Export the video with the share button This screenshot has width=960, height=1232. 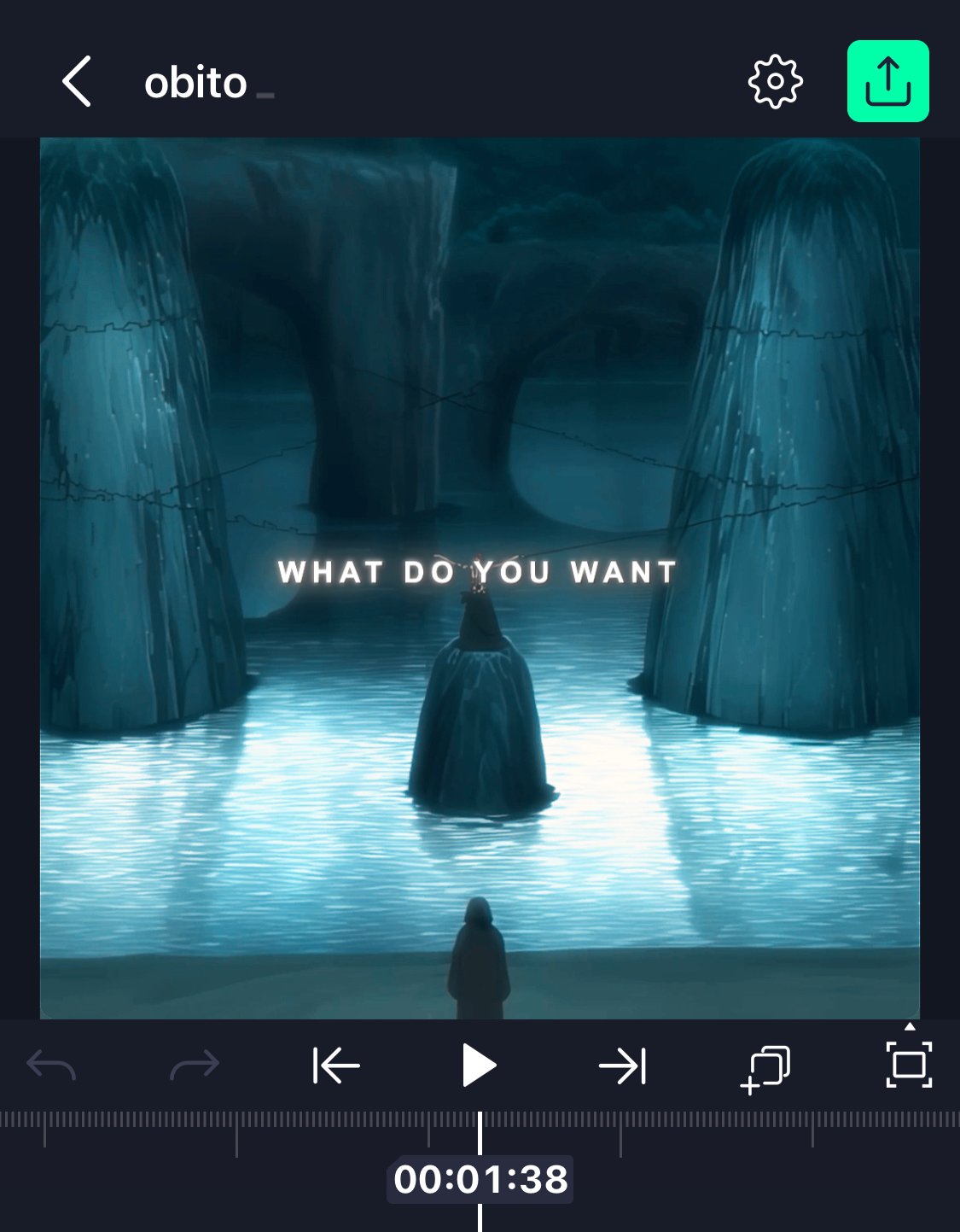coord(887,82)
